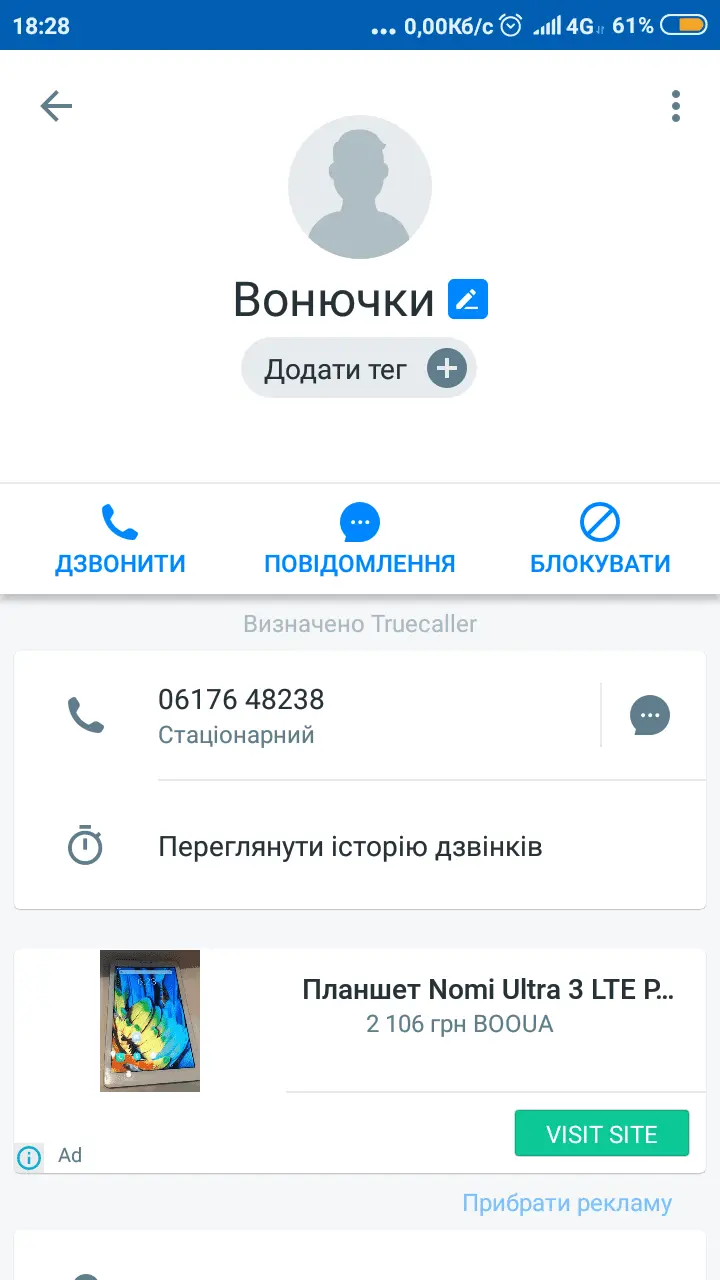Tap the Додати тег chip

click(358, 370)
